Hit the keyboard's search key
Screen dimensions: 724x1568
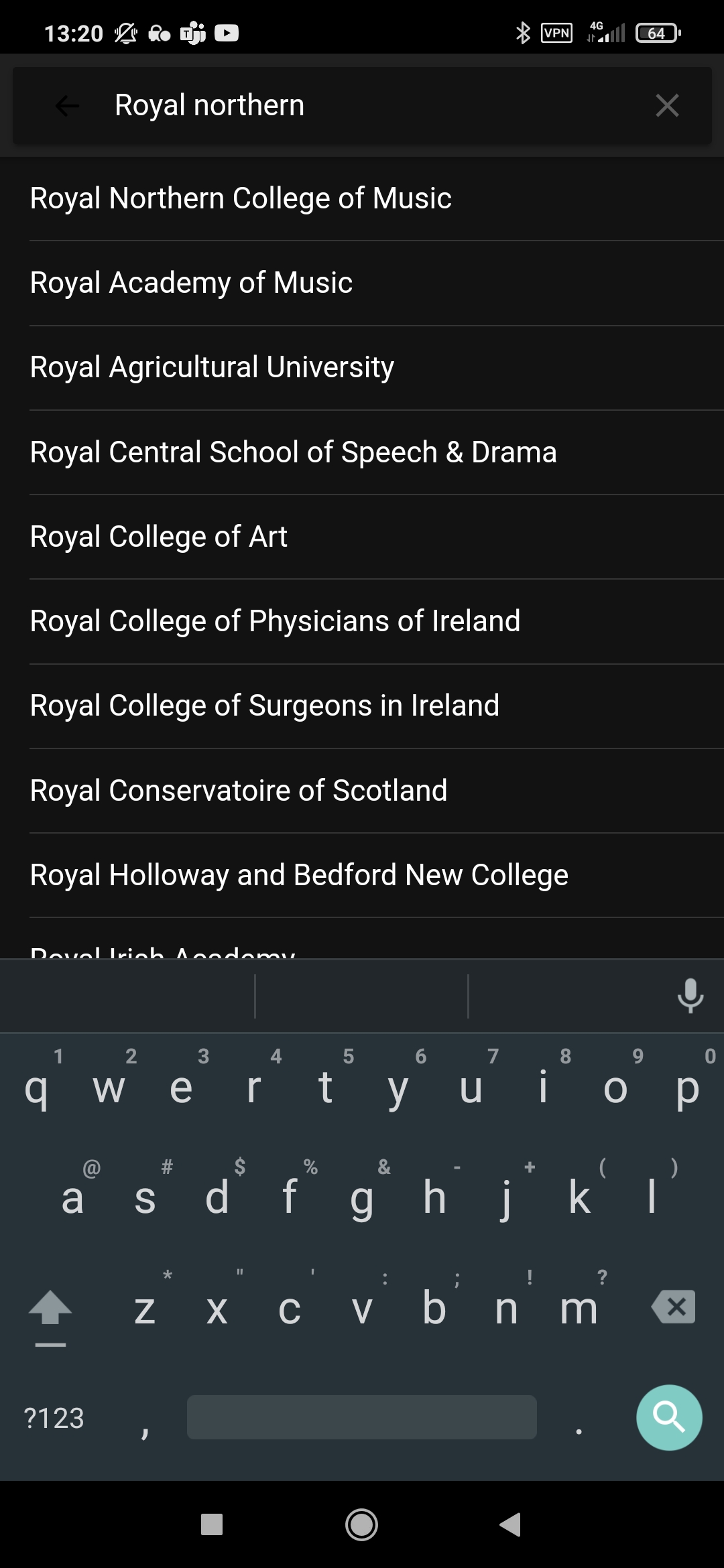[x=668, y=1417]
